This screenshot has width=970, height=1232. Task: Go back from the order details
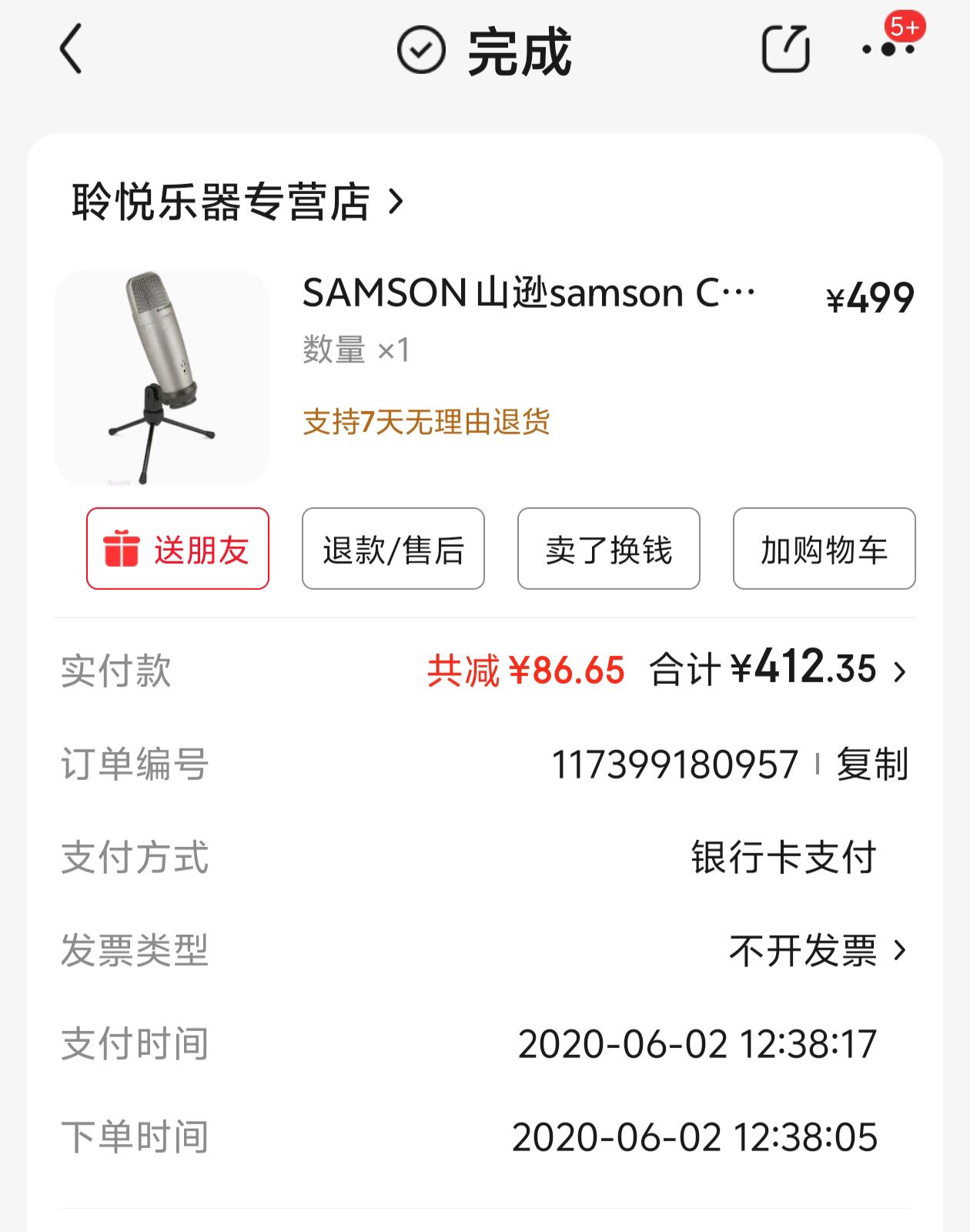coord(71,49)
